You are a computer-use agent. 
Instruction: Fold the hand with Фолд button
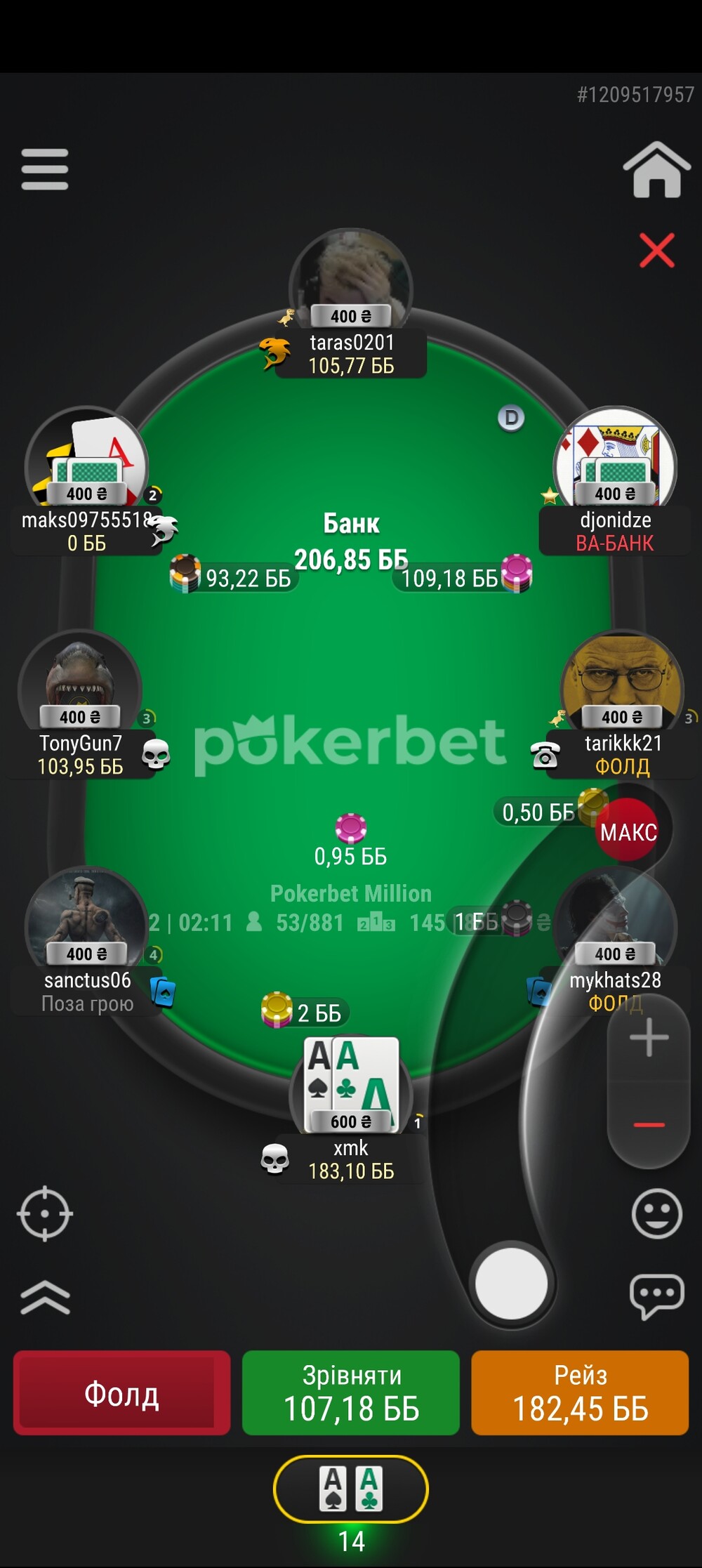121,1392
